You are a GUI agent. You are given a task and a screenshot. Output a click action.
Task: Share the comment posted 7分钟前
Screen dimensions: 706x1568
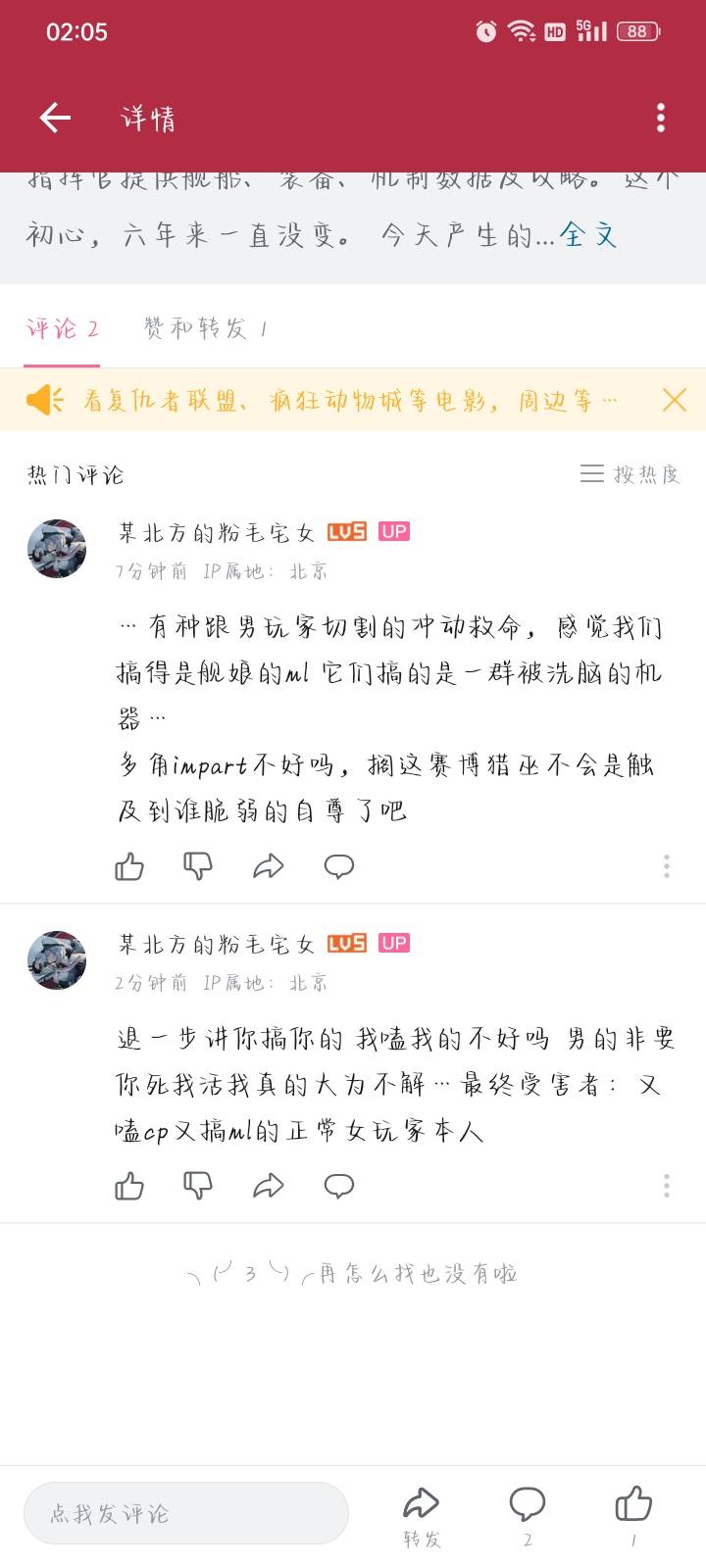click(268, 866)
